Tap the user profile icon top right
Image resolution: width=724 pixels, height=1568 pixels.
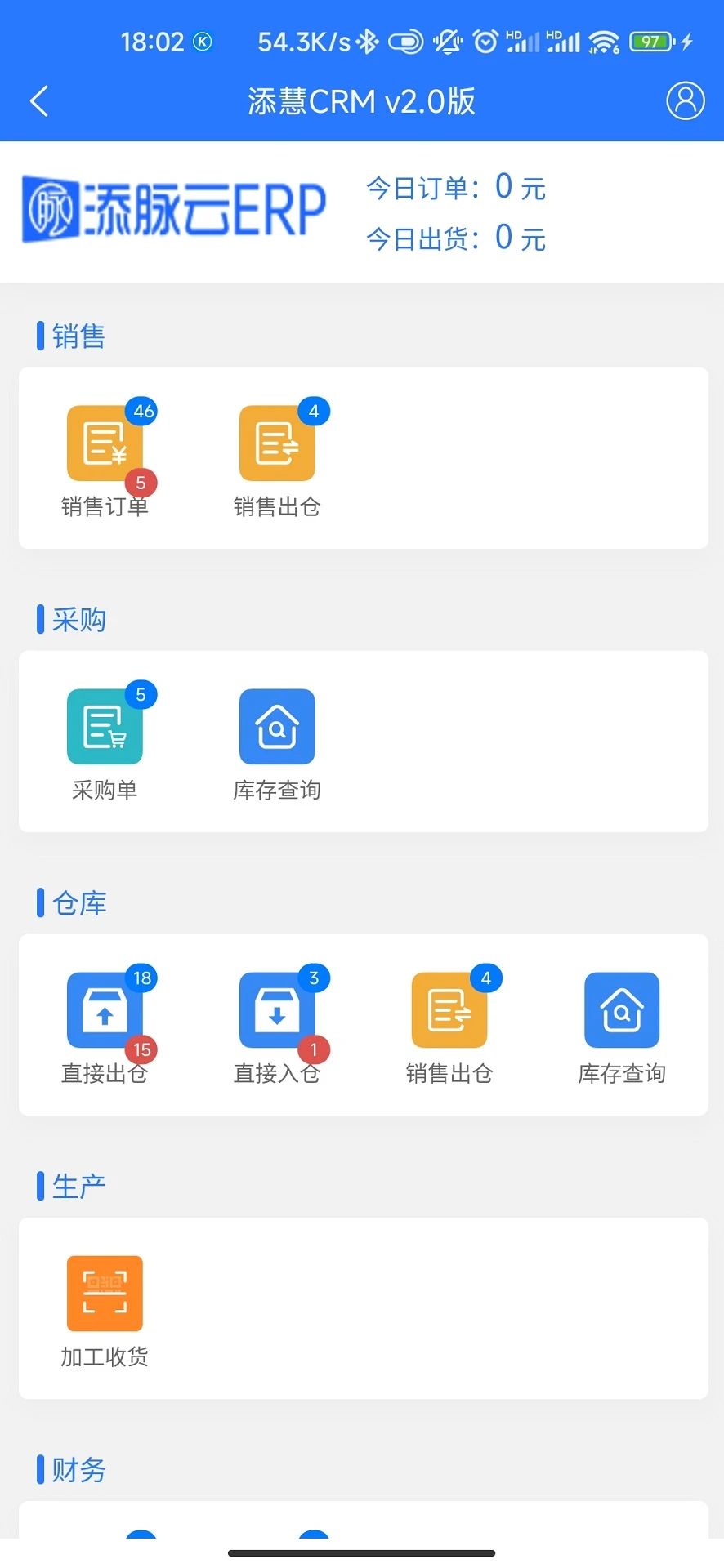(x=686, y=100)
